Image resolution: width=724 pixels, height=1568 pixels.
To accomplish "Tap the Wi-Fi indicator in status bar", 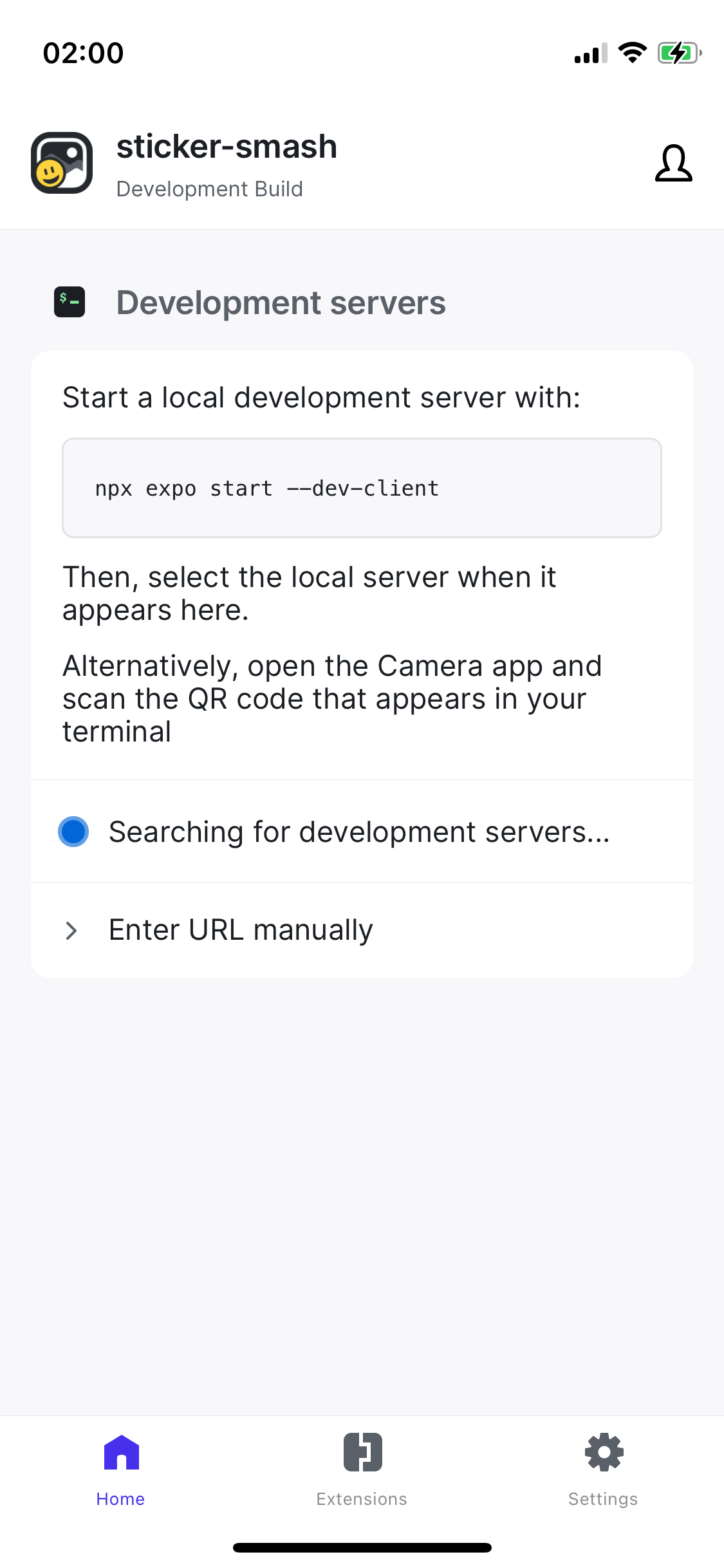I will point(633,53).
